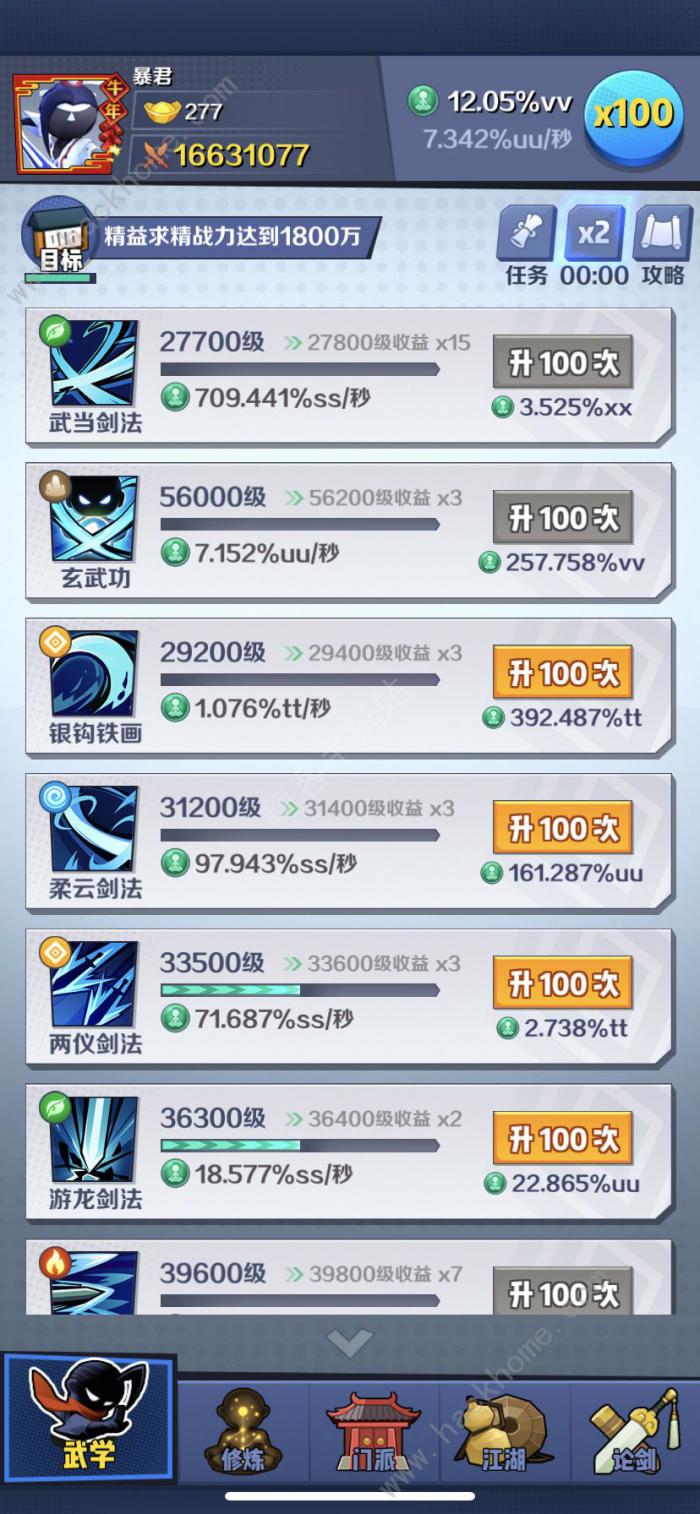Screen dimensions: 700x1514
Task: Upgrade 武当剑法 100 times
Action: pyautogui.click(x=563, y=362)
